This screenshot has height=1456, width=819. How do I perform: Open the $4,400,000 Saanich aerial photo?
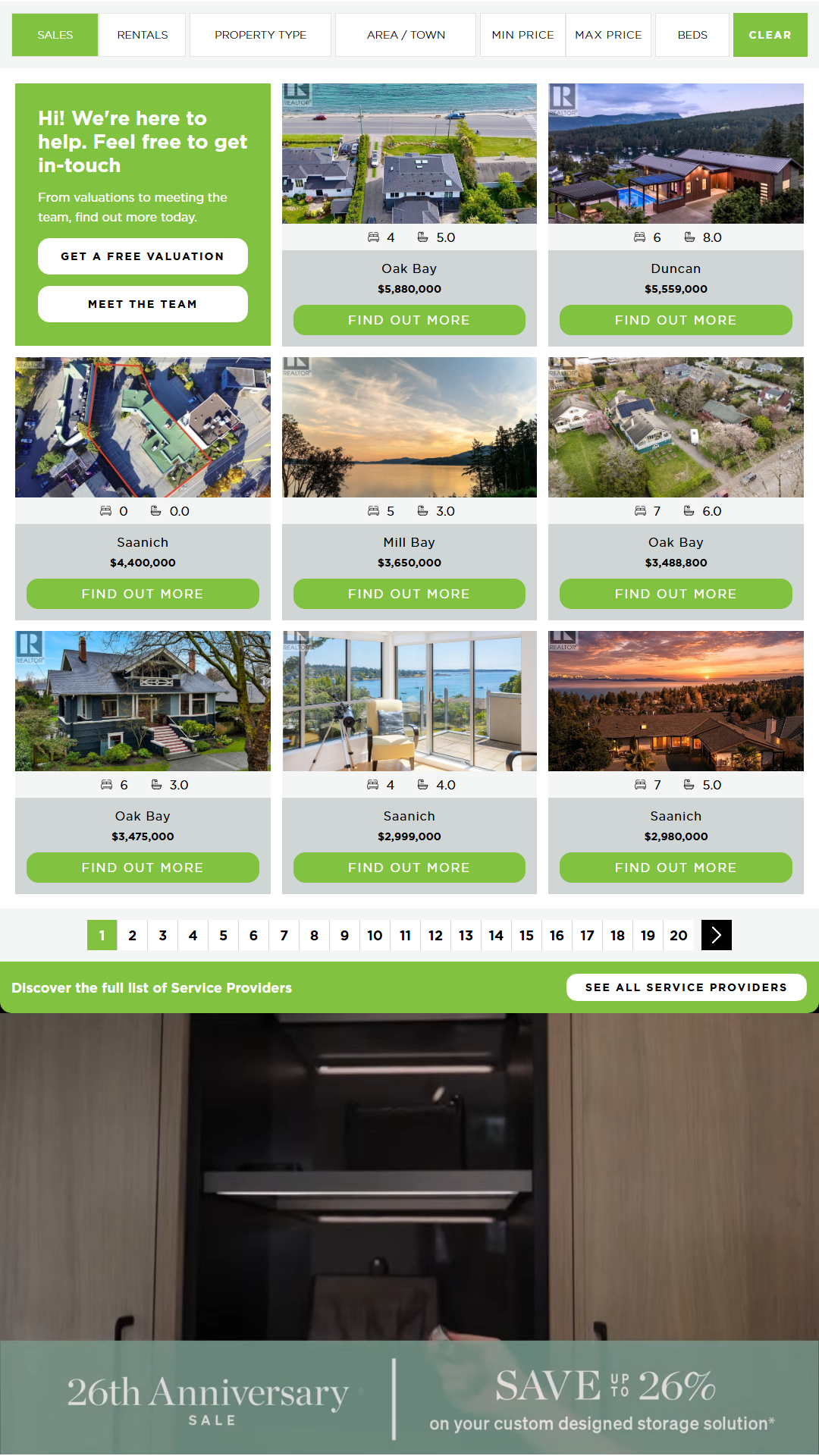[143, 427]
